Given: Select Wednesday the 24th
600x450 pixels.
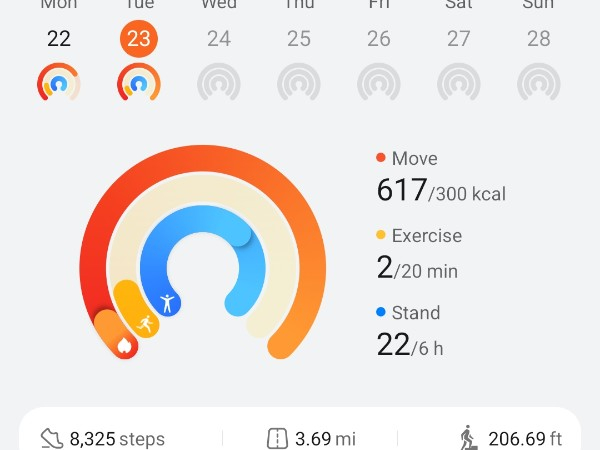Looking at the screenshot, I should [x=219, y=40].
